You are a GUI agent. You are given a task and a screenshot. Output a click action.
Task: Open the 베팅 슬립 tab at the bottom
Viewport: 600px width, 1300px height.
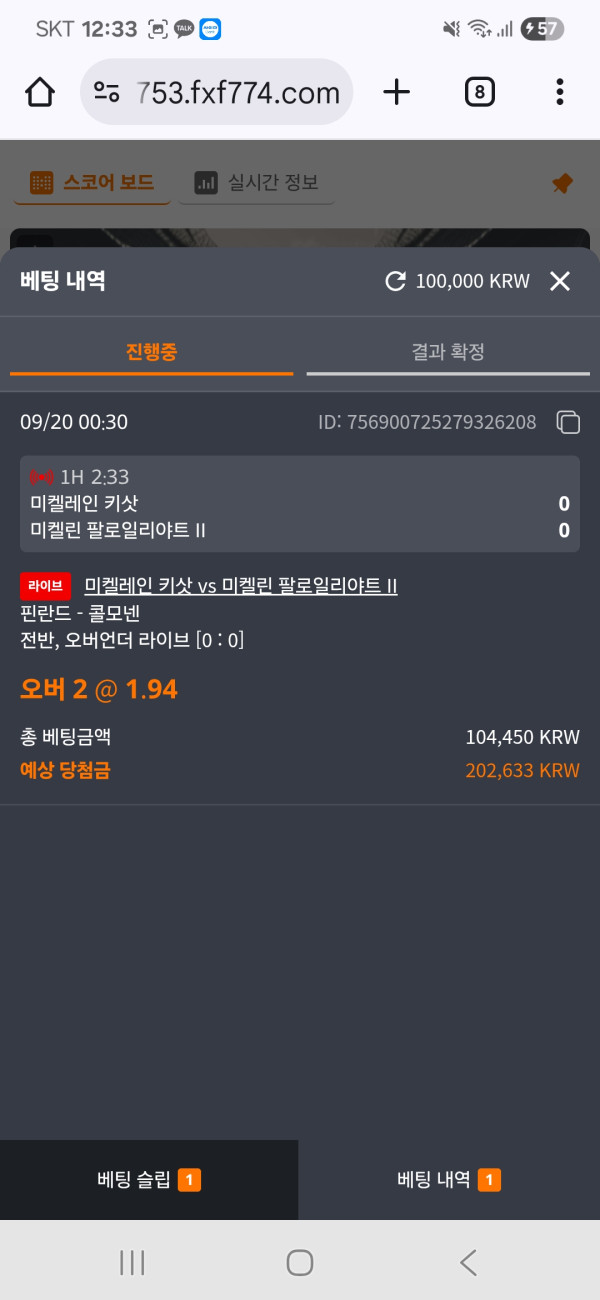tap(149, 1180)
